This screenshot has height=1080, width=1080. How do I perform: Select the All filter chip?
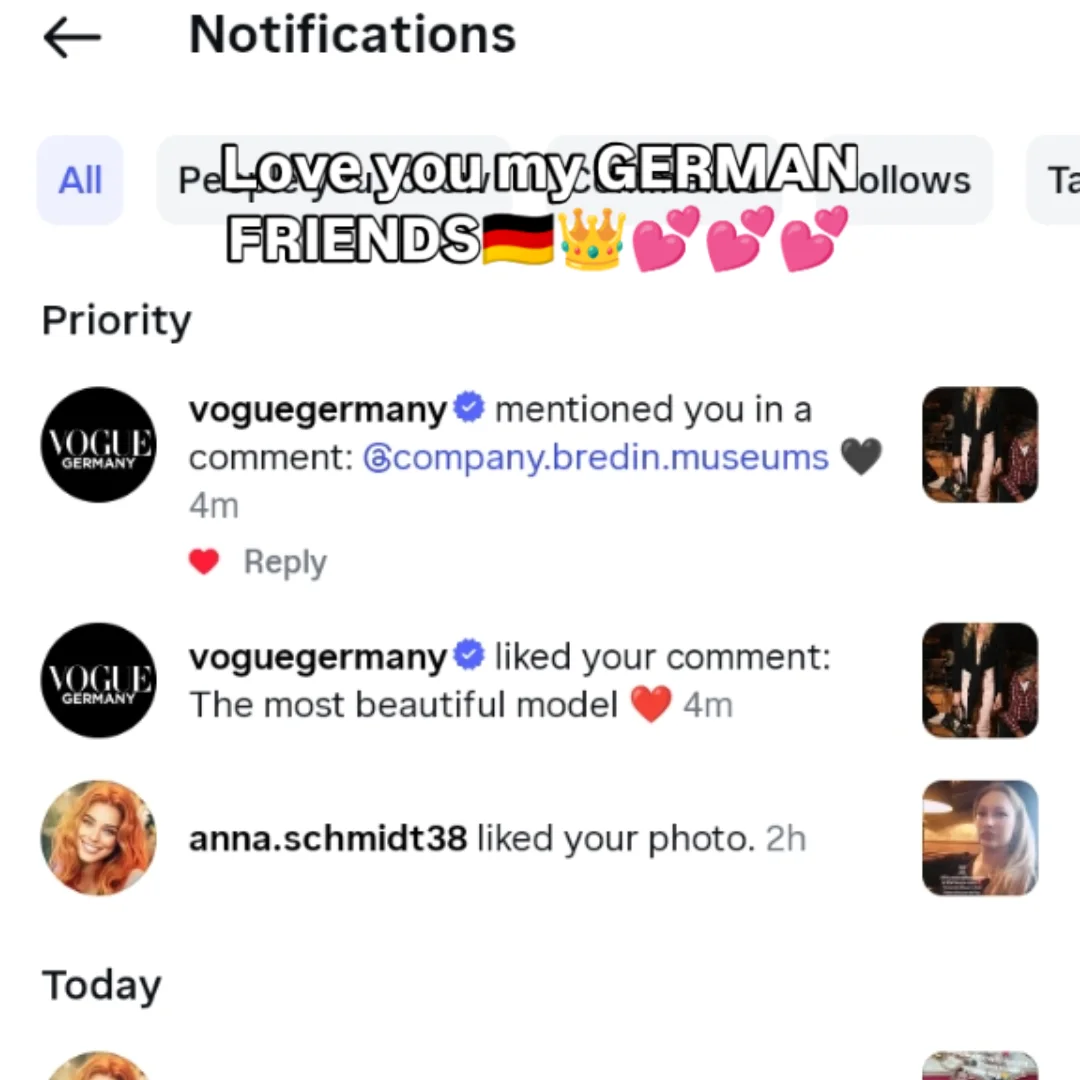pos(80,180)
